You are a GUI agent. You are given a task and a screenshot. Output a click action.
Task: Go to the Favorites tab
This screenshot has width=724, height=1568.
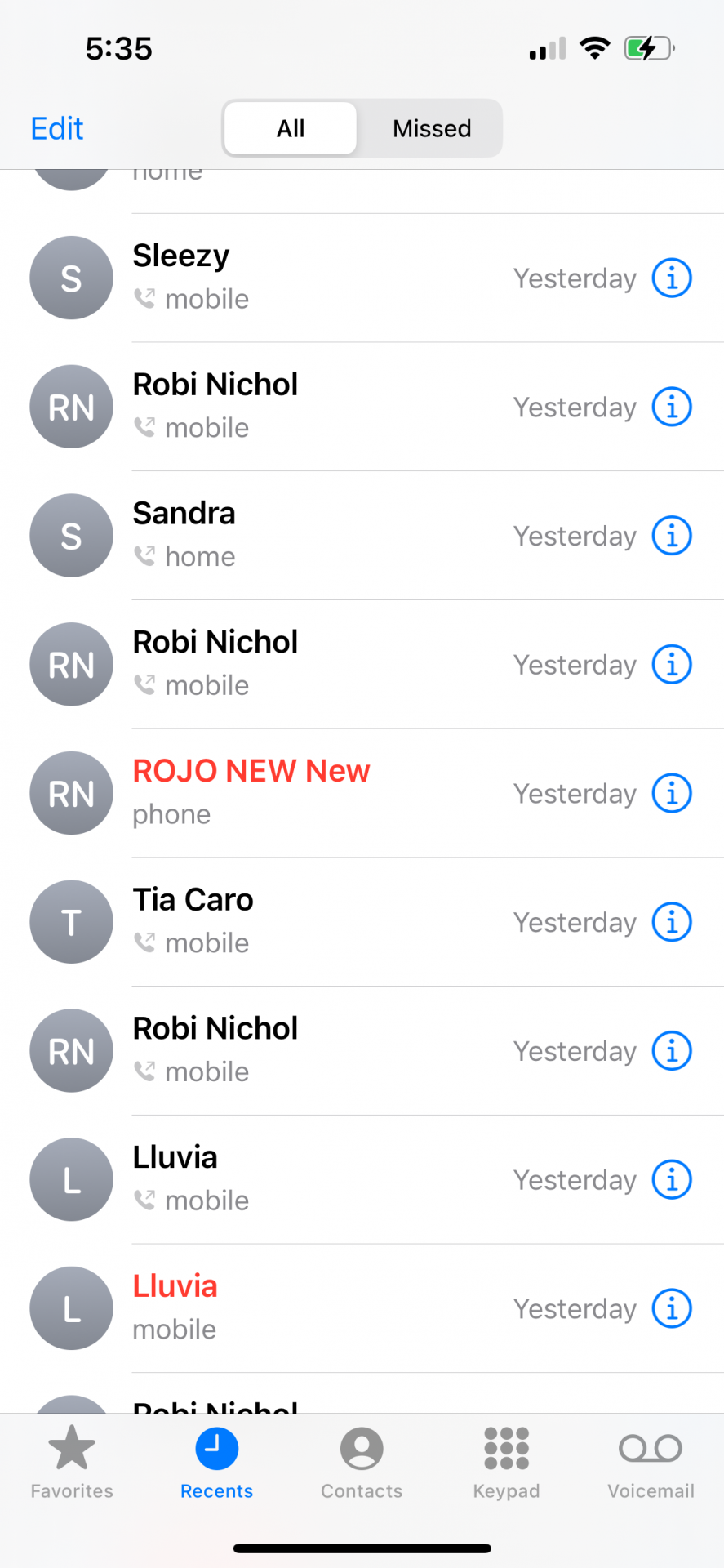(72, 1462)
